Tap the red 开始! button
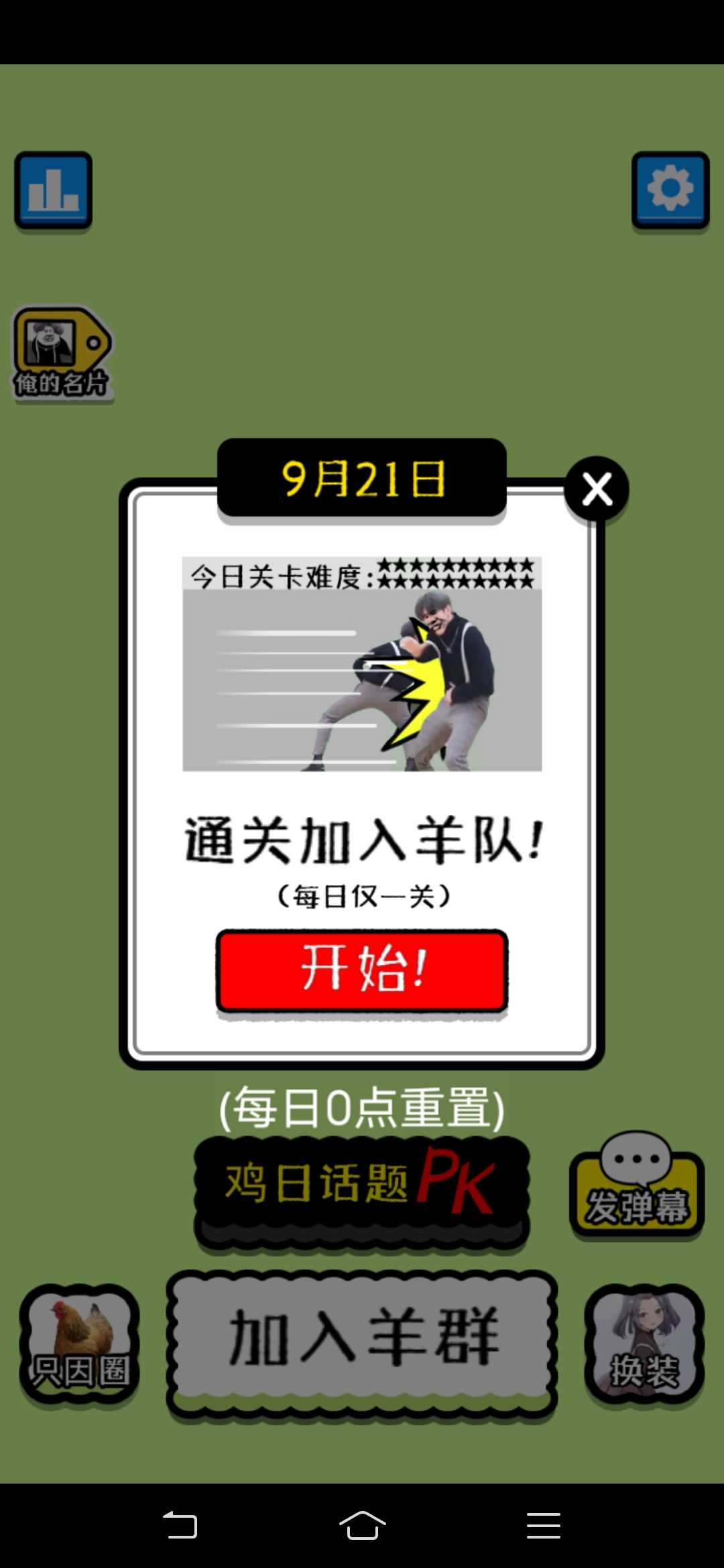The height and width of the screenshot is (1568, 724). [362, 970]
